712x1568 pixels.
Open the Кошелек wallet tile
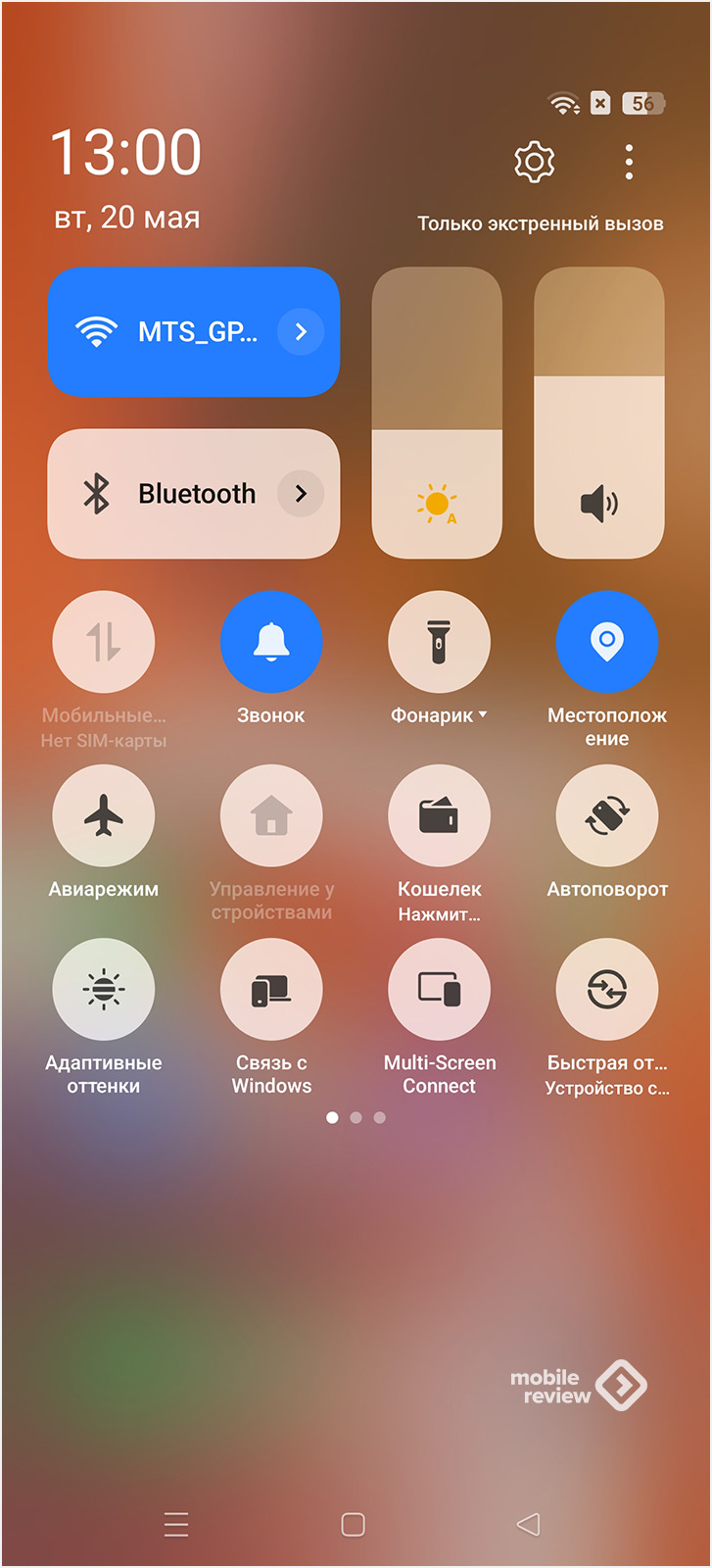[439, 815]
